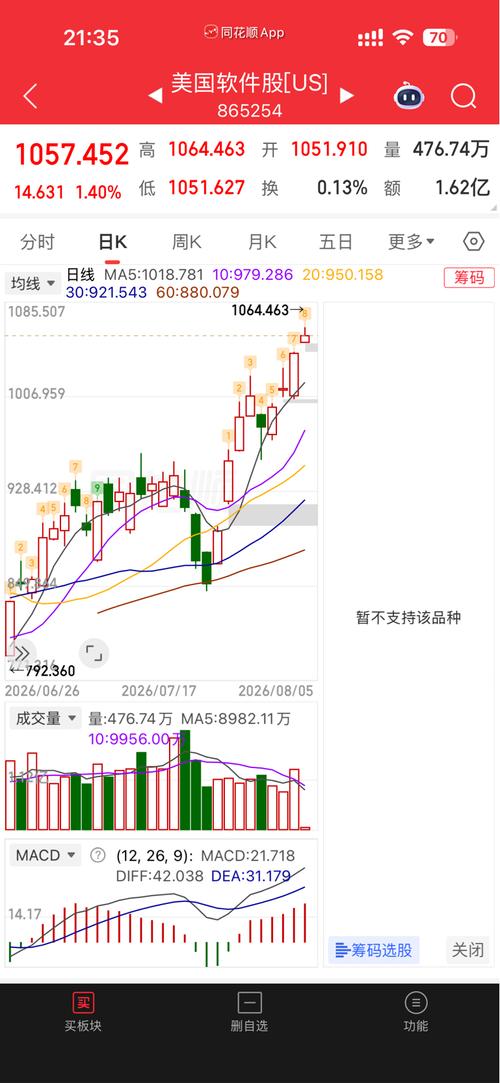
Task: Close the chip panel with 关闭
Action: pyautogui.click(x=468, y=950)
